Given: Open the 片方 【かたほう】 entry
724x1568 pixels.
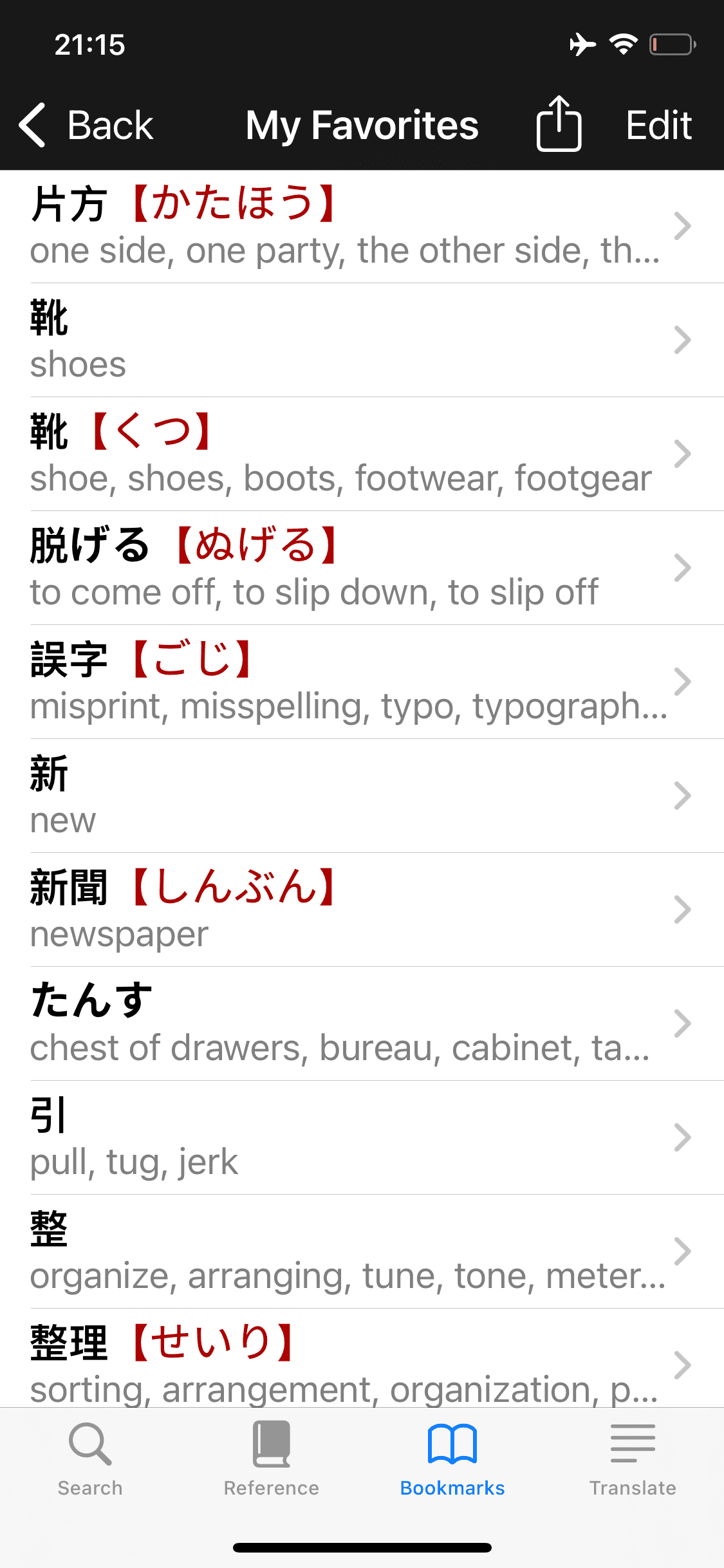Looking at the screenshot, I should (x=362, y=227).
